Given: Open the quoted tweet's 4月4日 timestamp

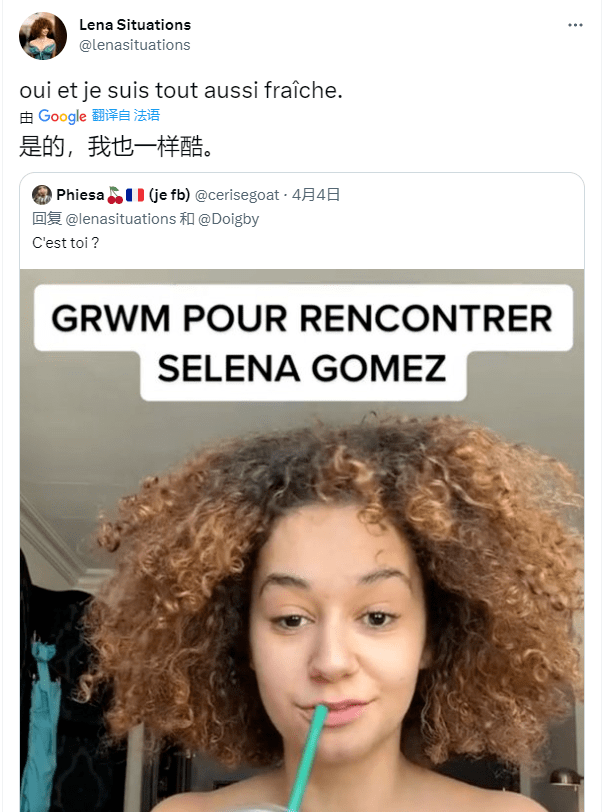Looking at the screenshot, I should coord(319,194).
